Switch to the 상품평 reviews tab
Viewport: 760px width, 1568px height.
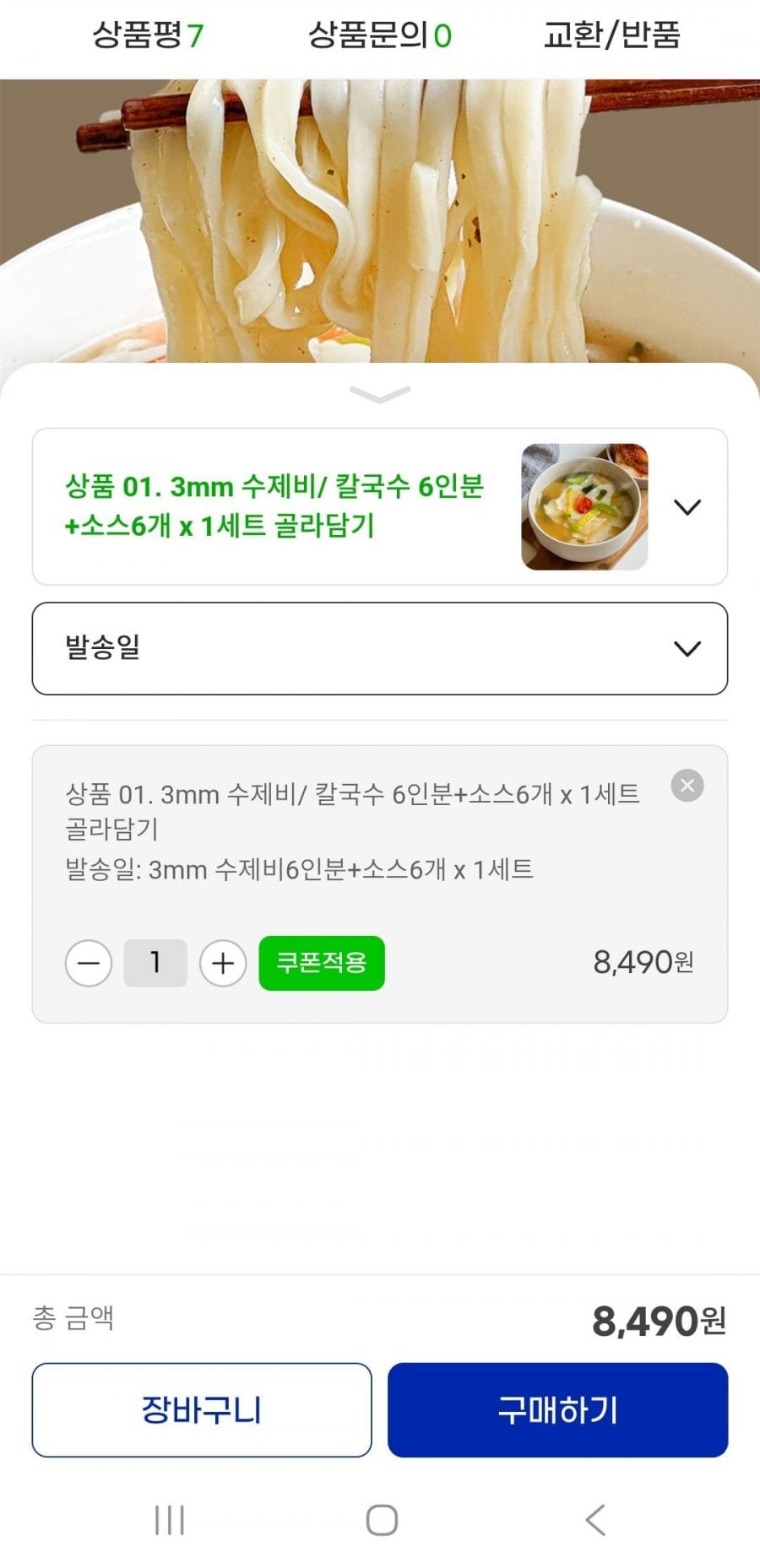click(148, 35)
